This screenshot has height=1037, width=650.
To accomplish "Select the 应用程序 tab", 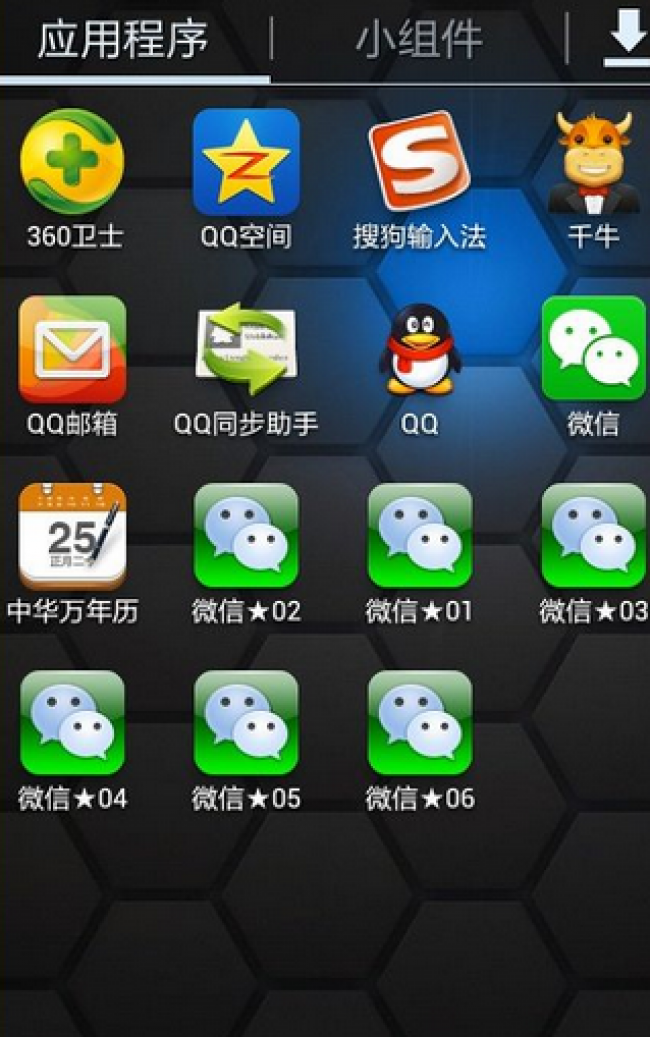I will (123, 40).
